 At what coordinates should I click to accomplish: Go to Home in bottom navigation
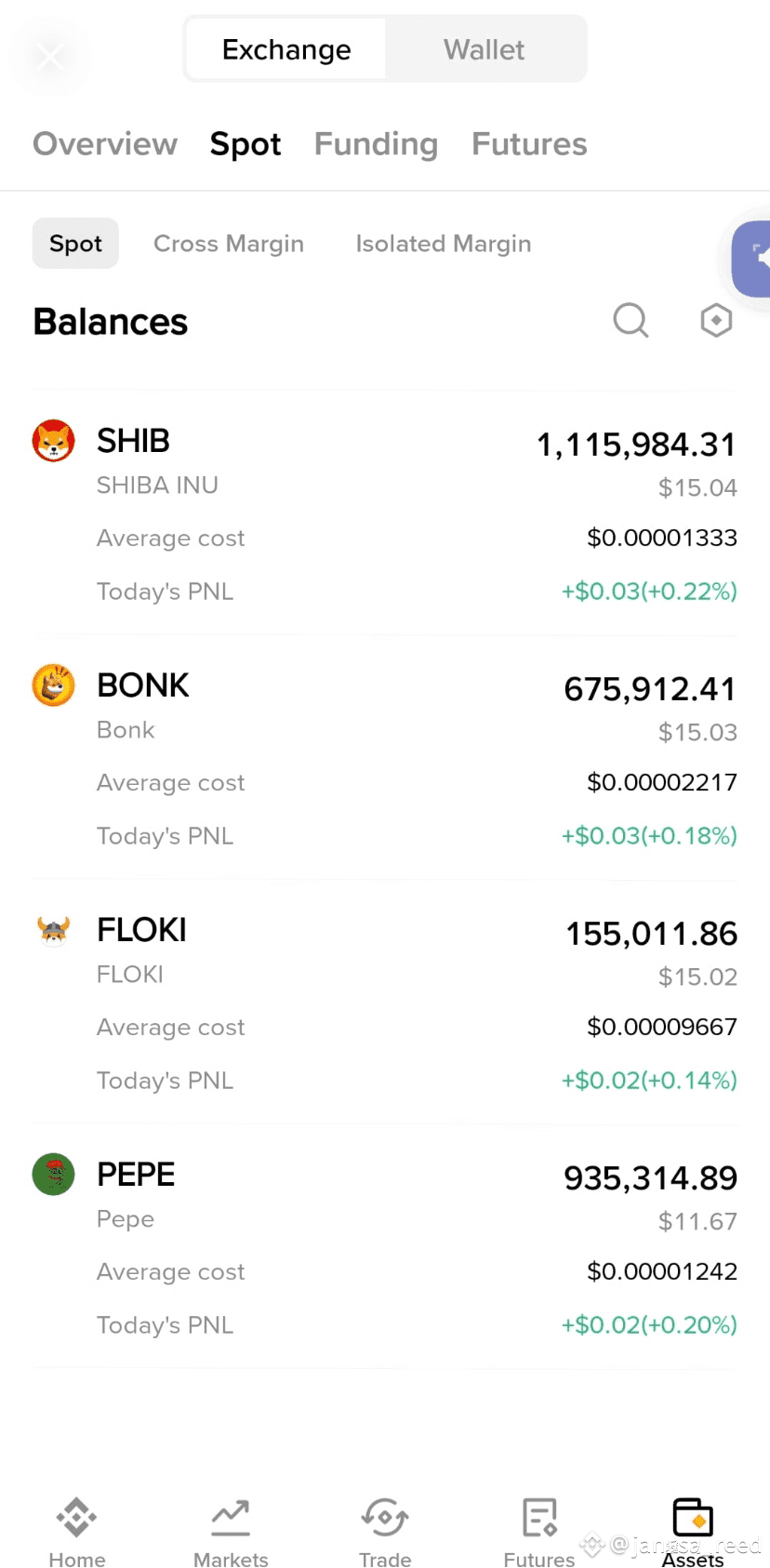point(77,1533)
